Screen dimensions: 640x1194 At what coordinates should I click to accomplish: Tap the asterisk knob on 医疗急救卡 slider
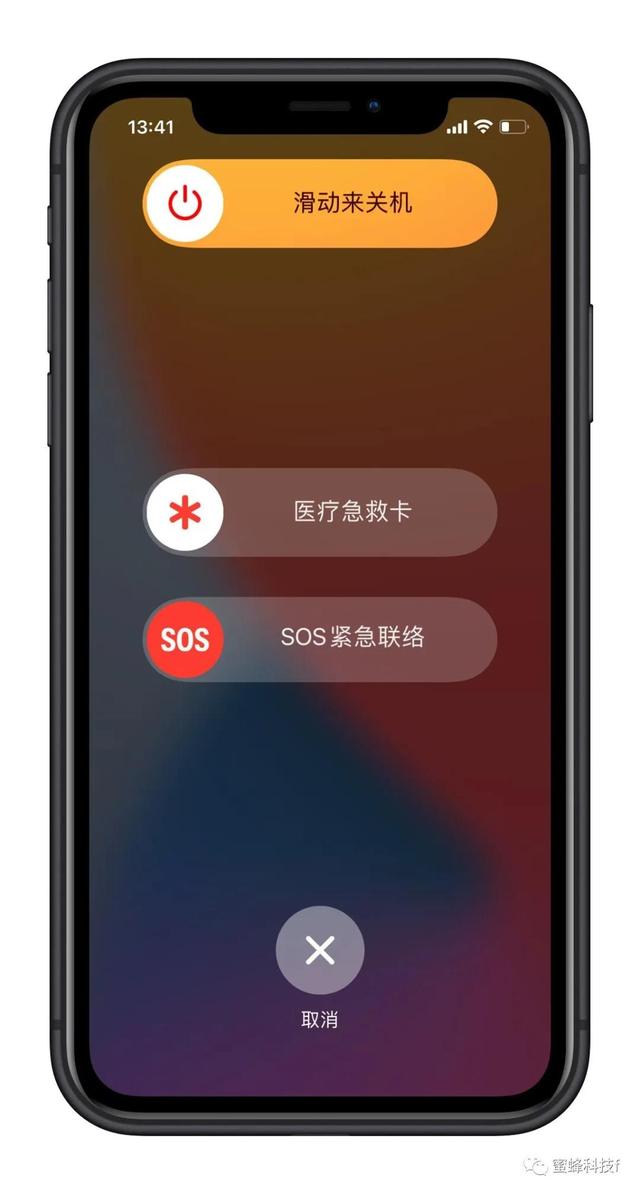click(x=184, y=512)
